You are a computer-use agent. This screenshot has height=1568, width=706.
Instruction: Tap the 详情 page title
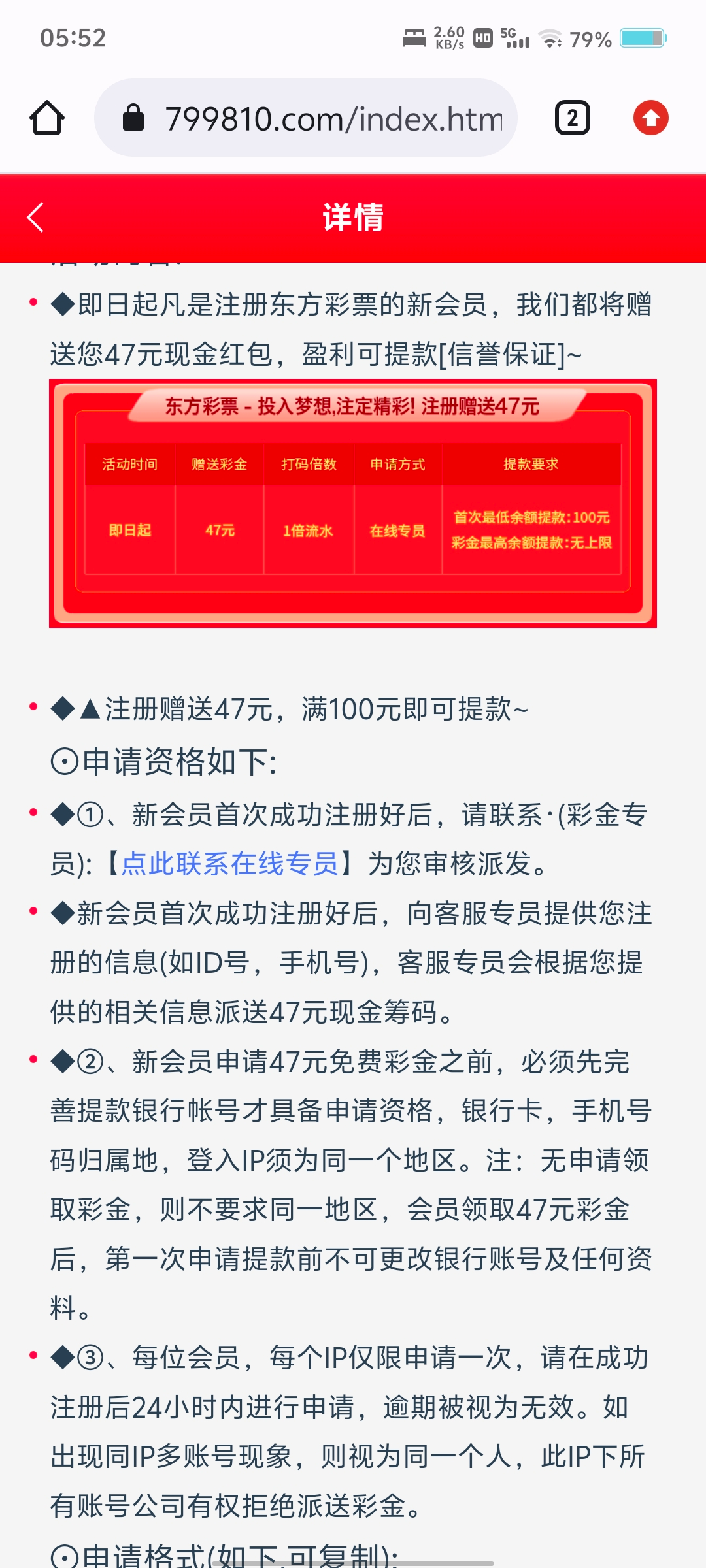pyautogui.click(x=353, y=219)
